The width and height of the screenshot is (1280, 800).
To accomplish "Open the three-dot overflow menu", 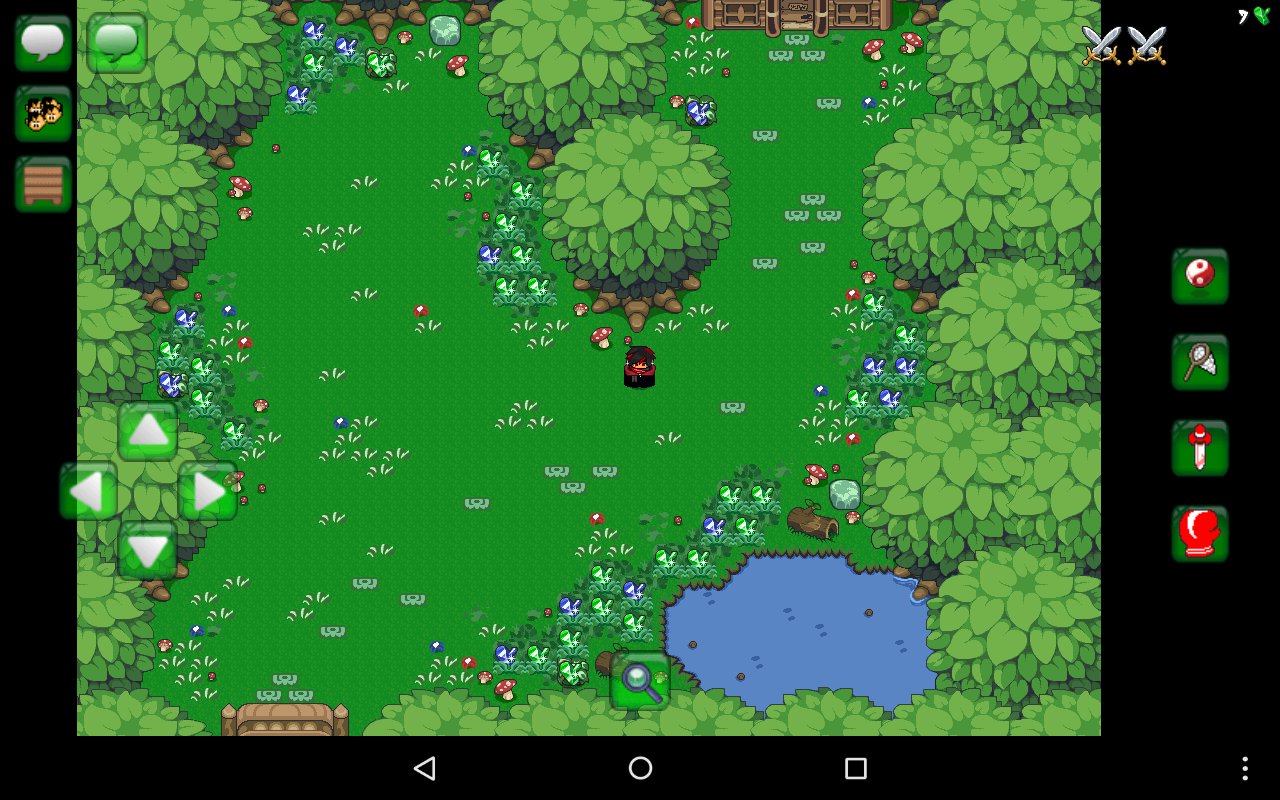I will 1244,768.
